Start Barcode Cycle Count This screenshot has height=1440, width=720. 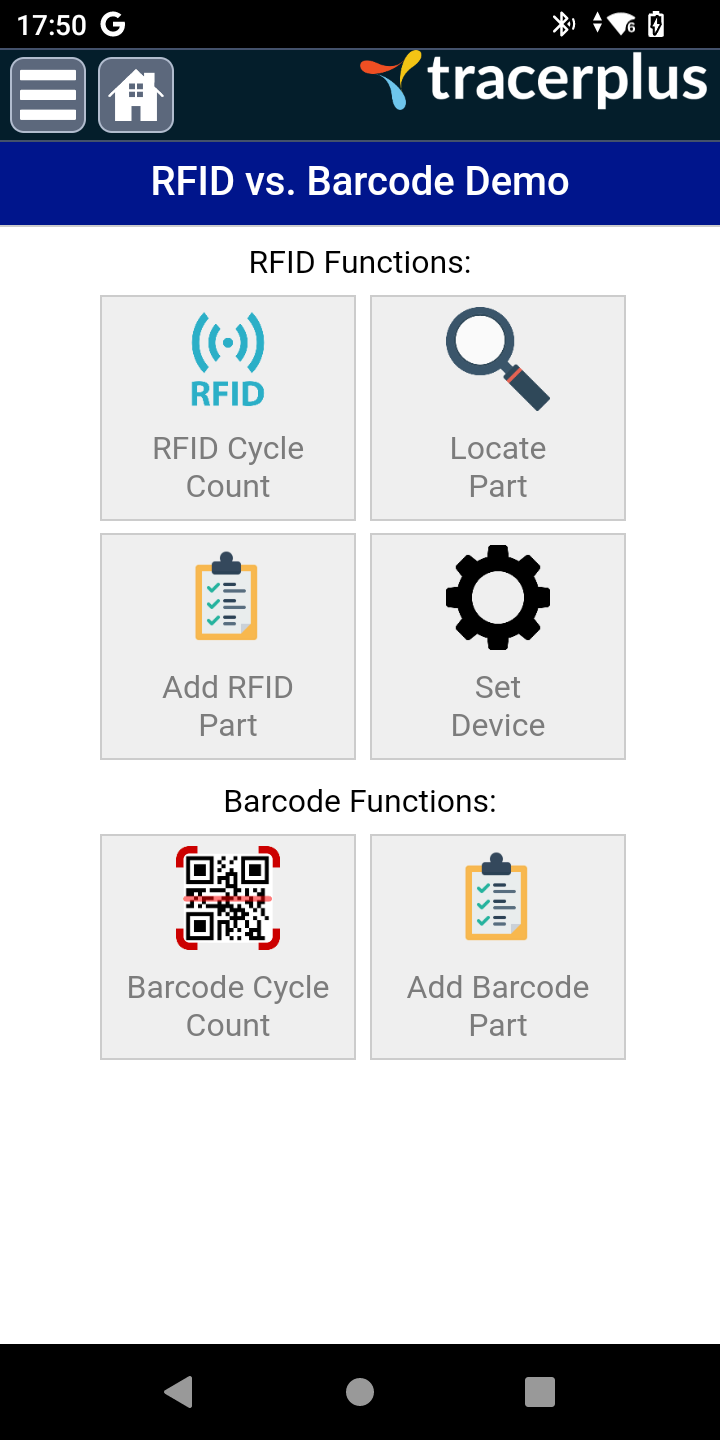tap(228, 947)
